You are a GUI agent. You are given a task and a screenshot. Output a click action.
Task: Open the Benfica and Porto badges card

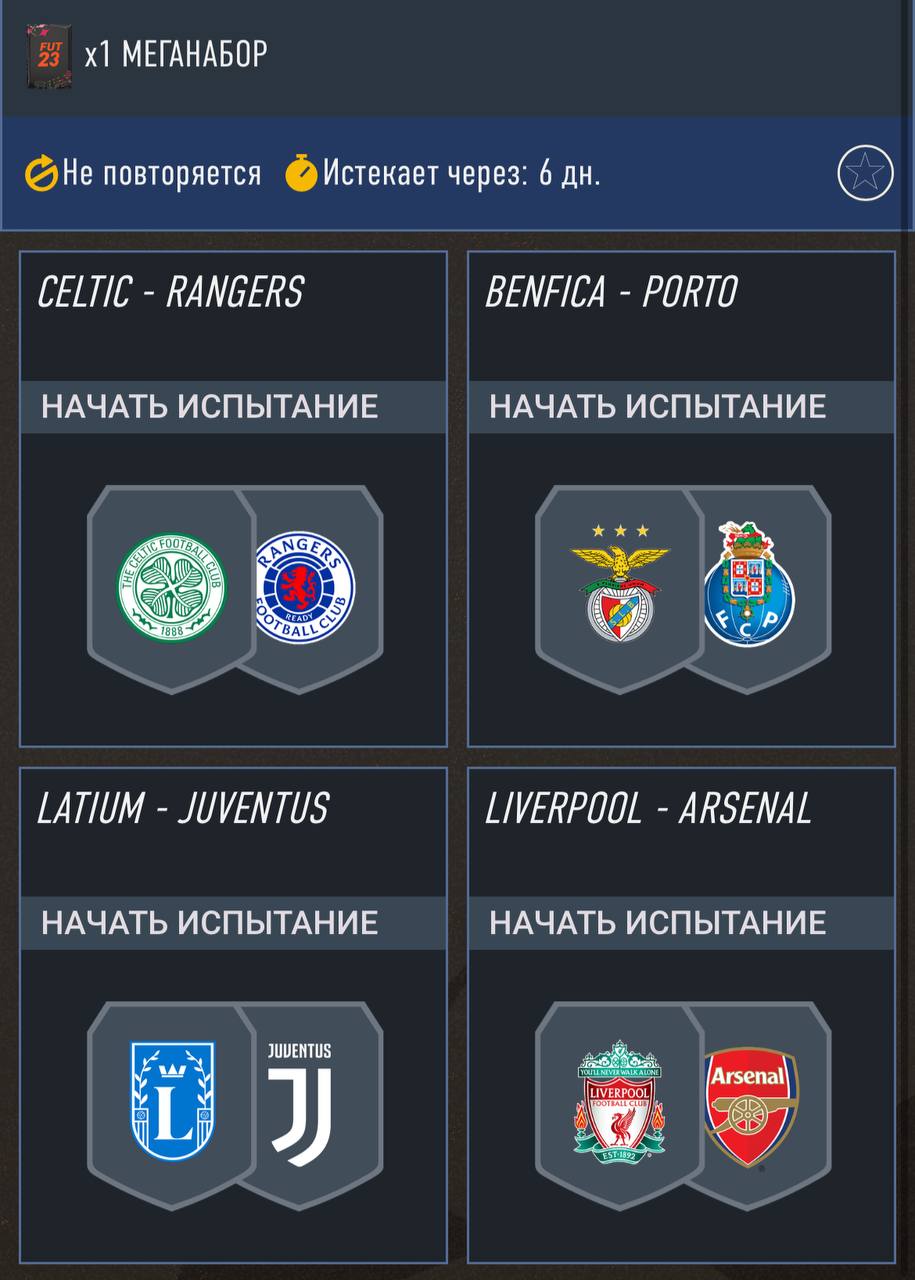pyautogui.click(x=682, y=588)
